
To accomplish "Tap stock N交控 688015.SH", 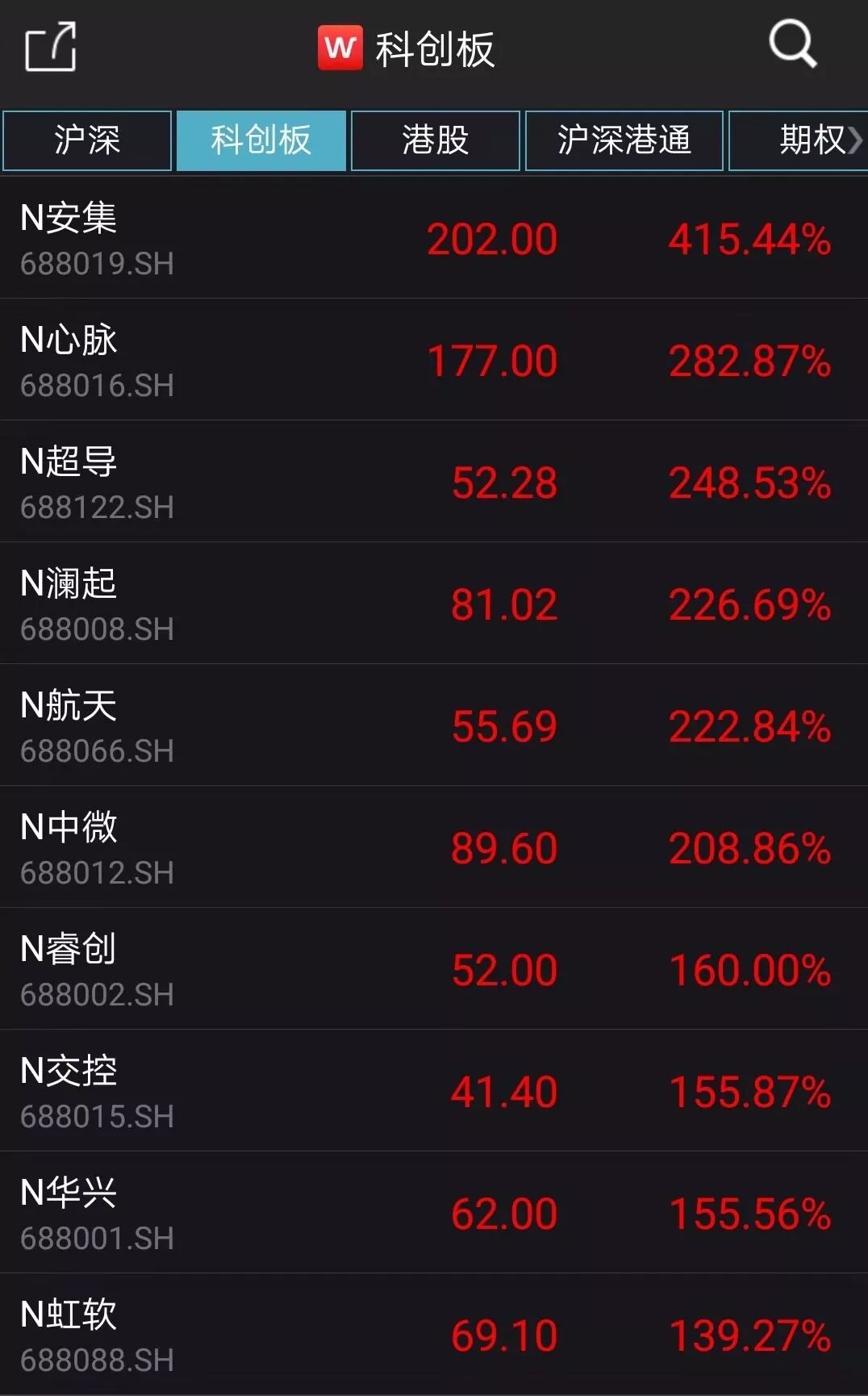I will (434, 1092).
